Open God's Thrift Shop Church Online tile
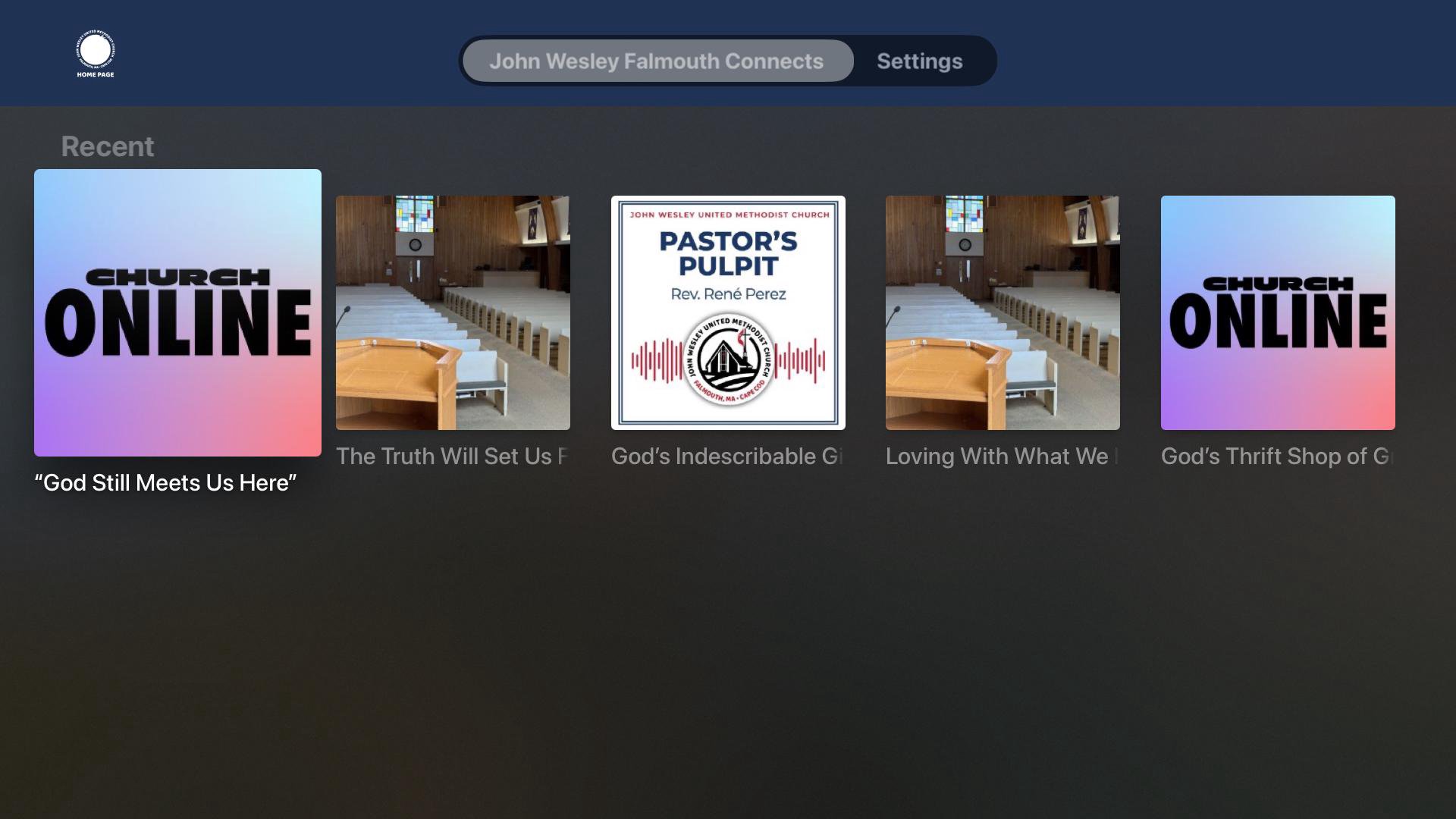This screenshot has height=819, width=1456. pyautogui.click(x=1277, y=312)
